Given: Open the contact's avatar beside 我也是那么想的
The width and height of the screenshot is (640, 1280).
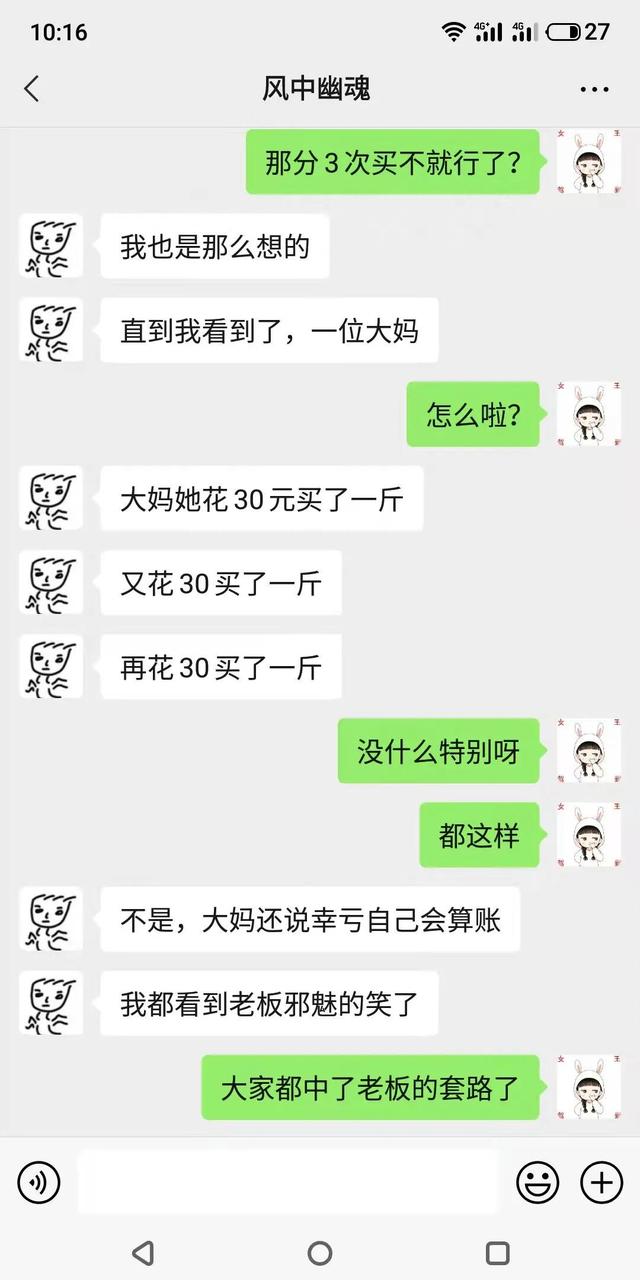Looking at the screenshot, I should (51, 246).
